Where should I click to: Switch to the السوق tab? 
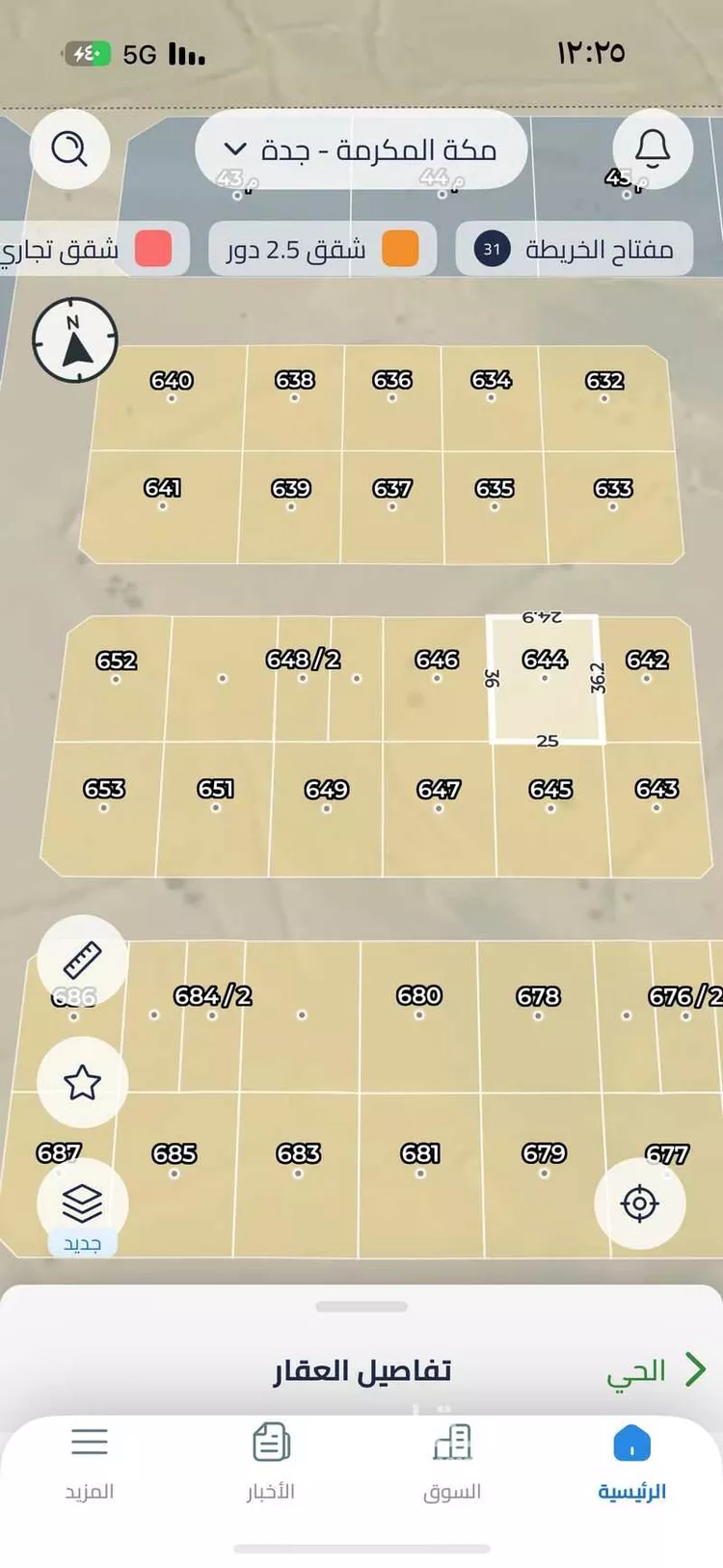pos(451,1463)
